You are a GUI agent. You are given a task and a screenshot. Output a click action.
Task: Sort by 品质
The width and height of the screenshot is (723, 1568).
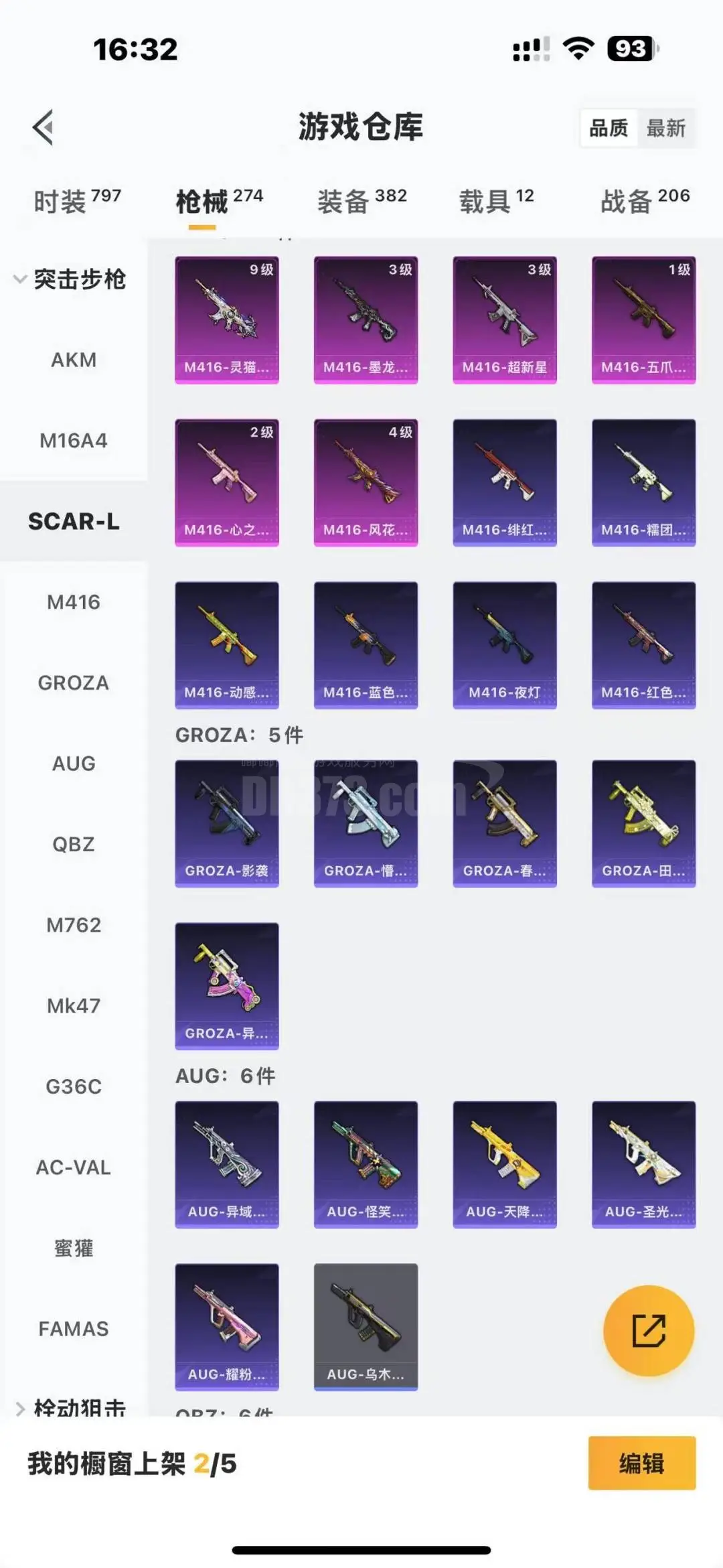coord(608,128)
